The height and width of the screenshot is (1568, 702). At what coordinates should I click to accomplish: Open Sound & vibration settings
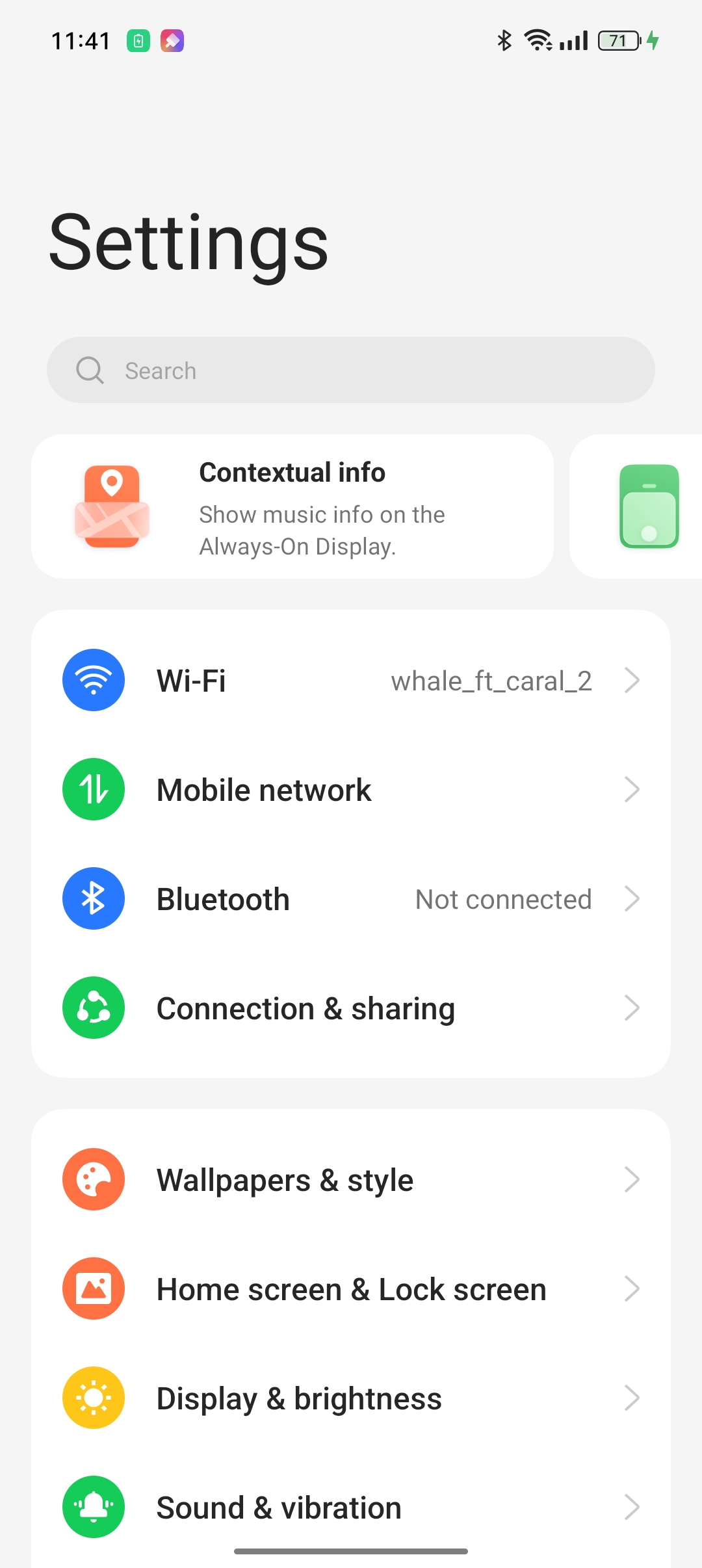(x=351, y=1507)
